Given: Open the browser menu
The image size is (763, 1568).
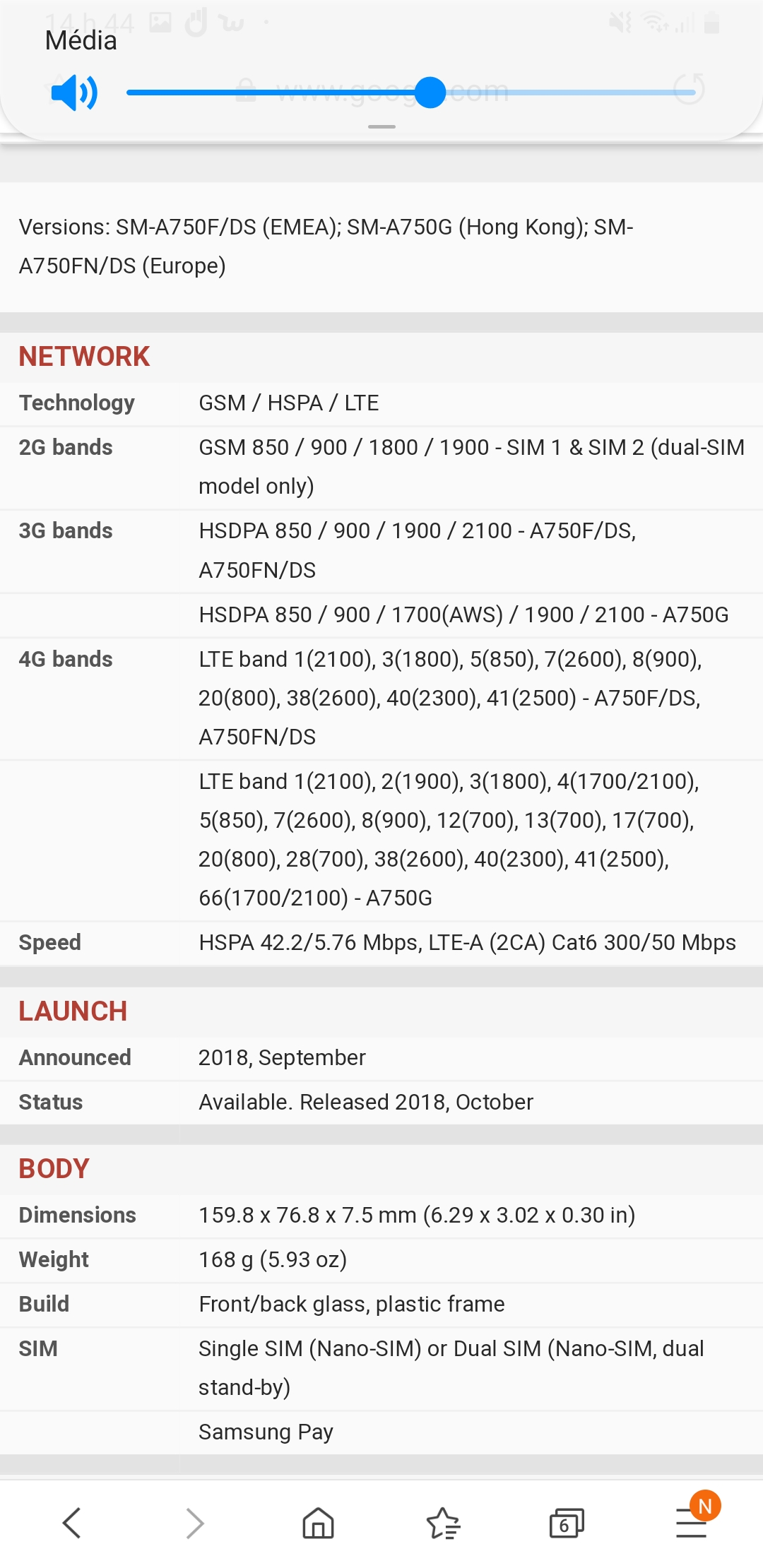Looking at the screenshot, I should click(x=692, y=1521).
